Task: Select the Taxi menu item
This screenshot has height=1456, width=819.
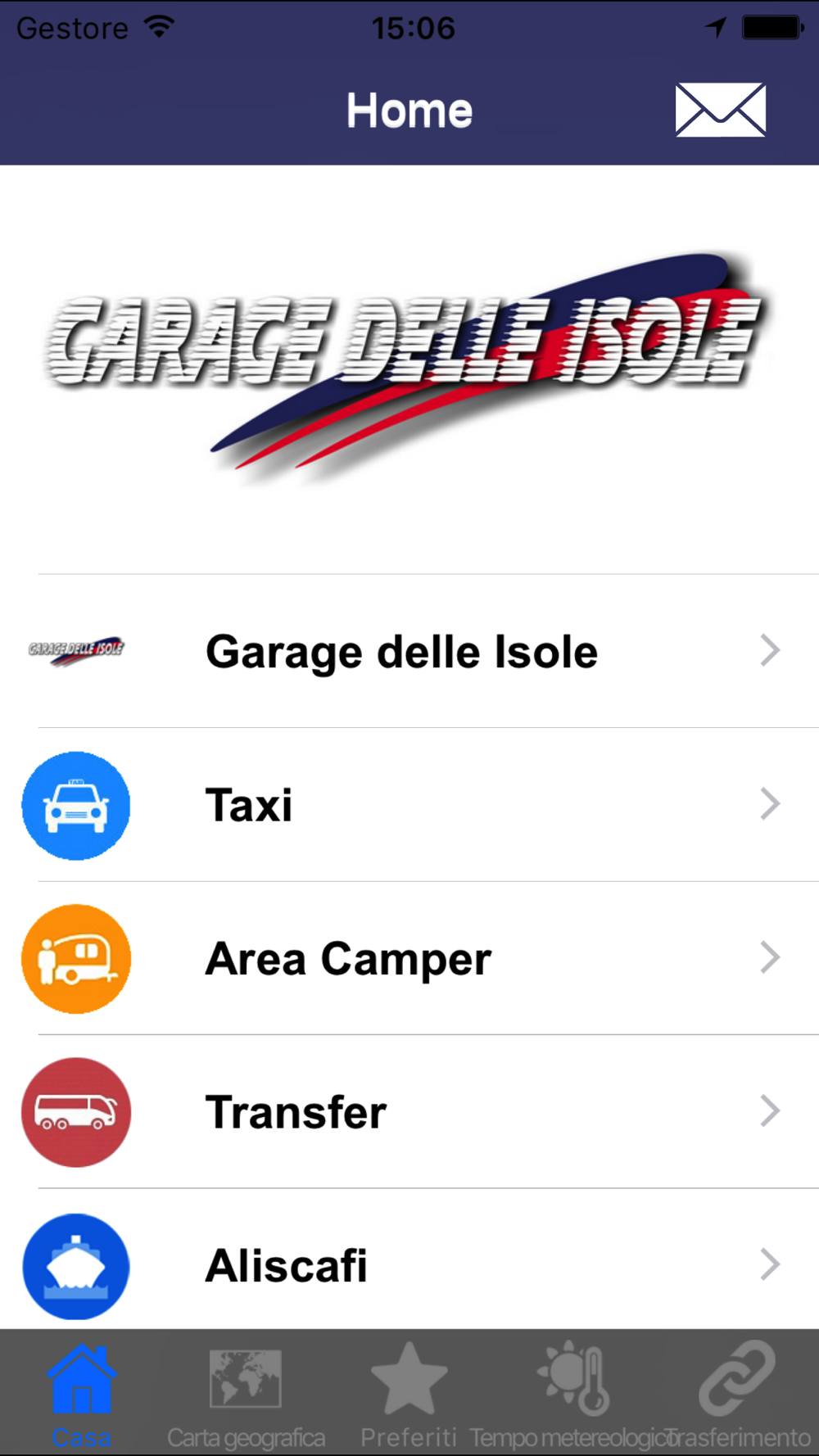Action: coord(409,805)
